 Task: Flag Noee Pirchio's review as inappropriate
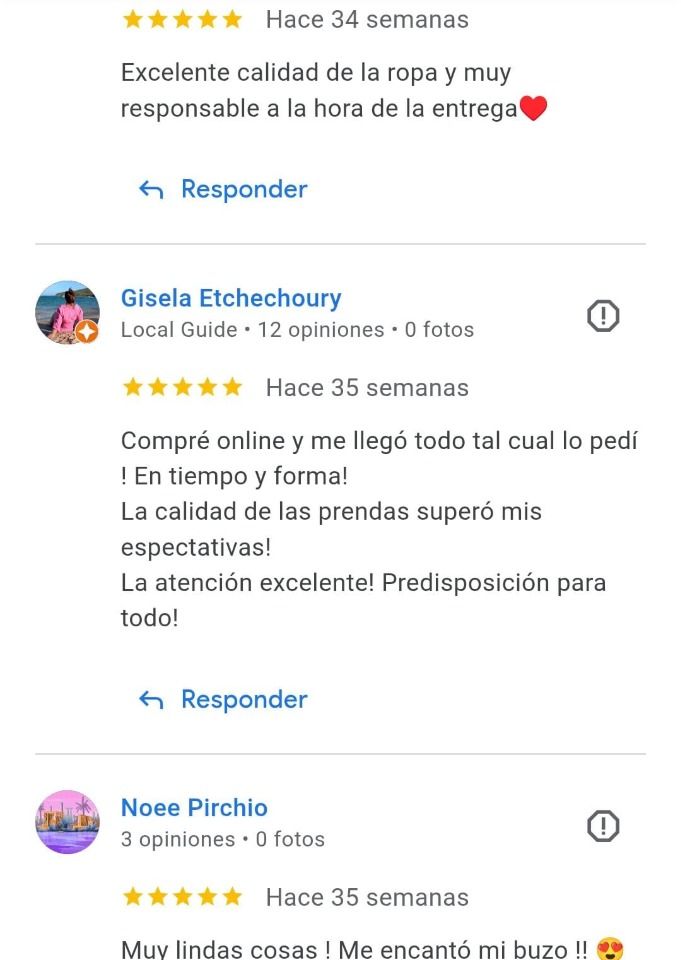tap(603, 827)
